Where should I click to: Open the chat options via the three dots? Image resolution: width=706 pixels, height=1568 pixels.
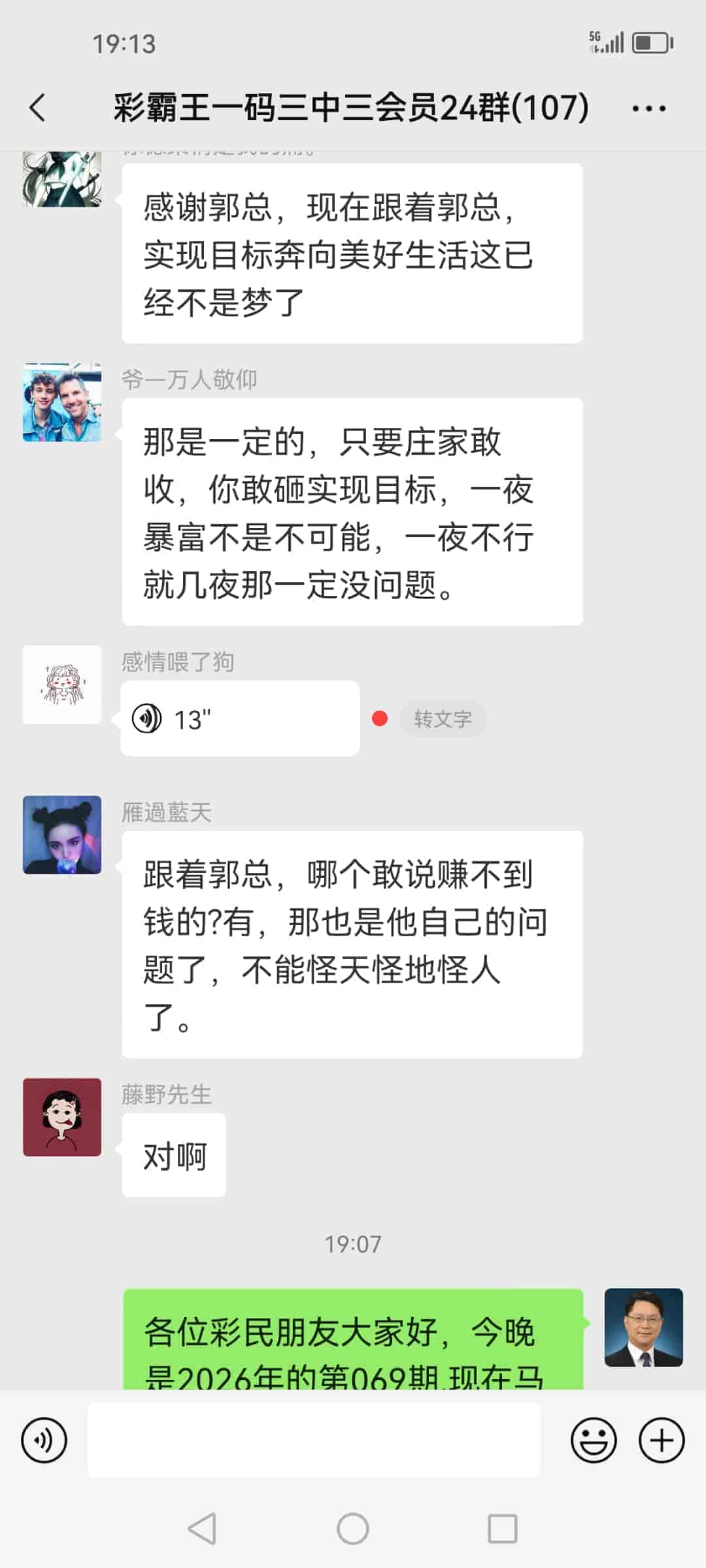coord(647,108)
